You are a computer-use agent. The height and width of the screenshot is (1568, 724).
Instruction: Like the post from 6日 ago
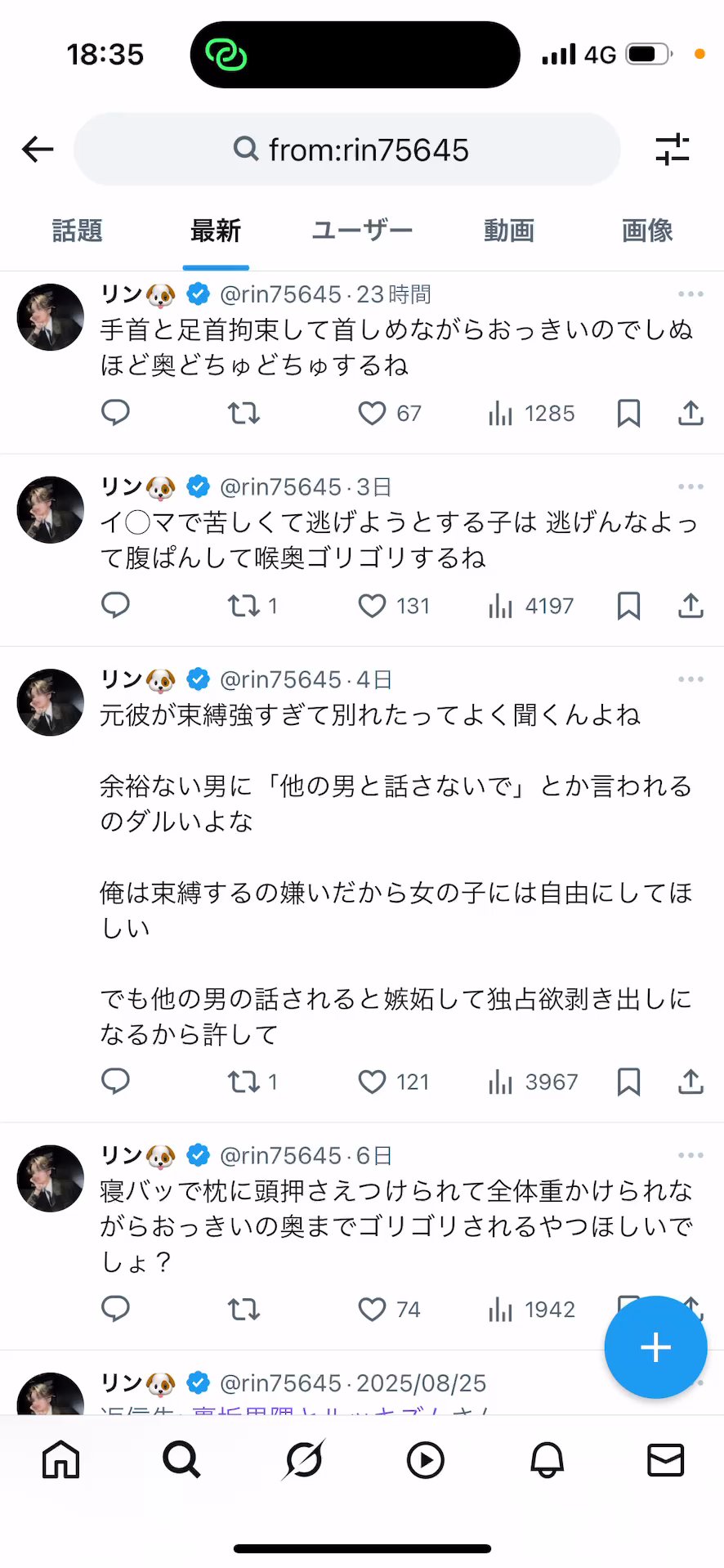pos(372,1310)
